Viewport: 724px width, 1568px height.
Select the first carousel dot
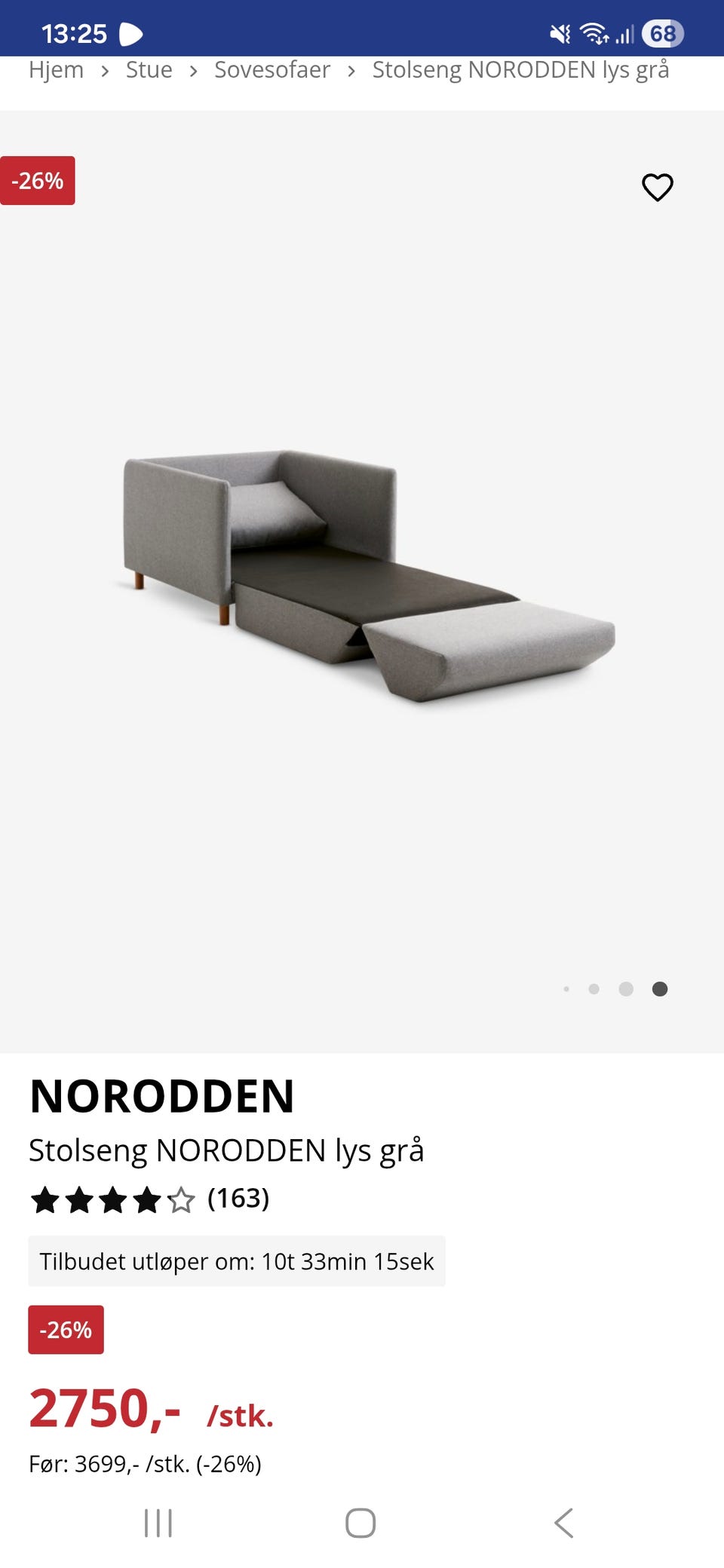(x=566, y=988)
